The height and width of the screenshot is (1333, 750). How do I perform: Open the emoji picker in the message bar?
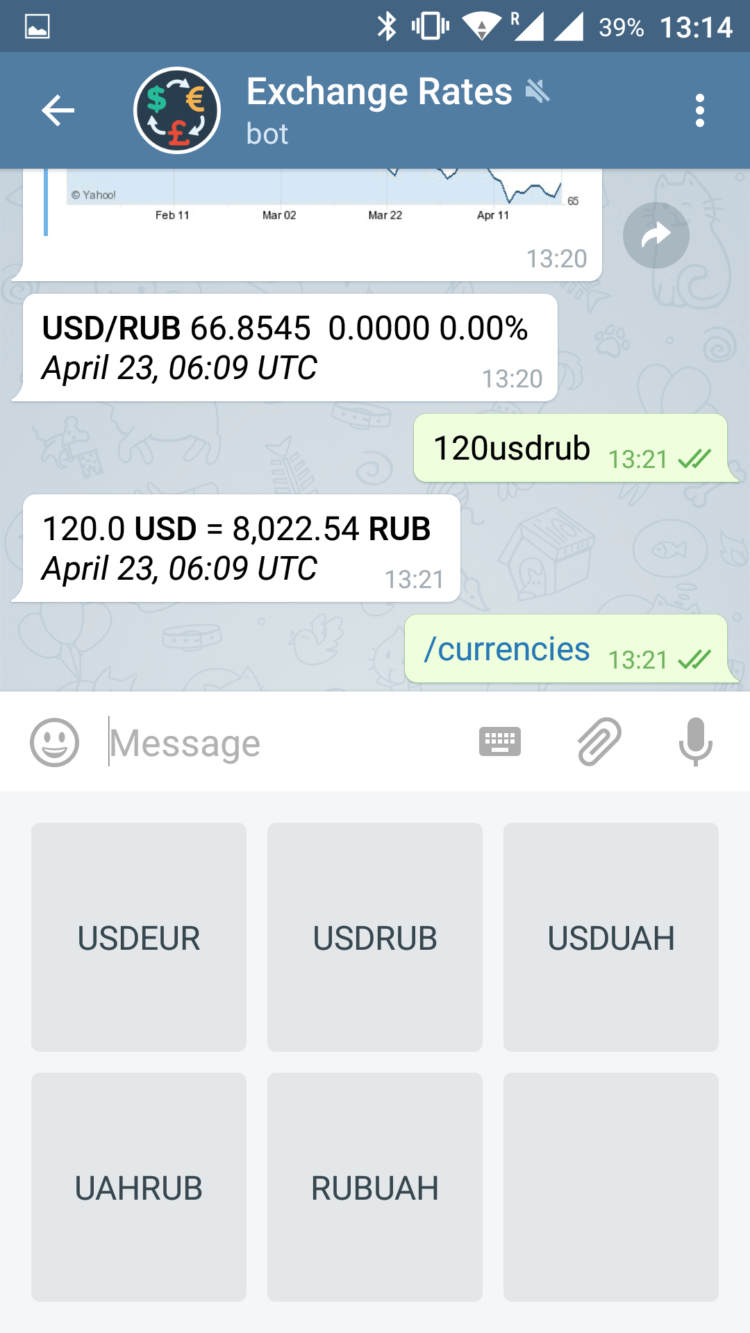point(55,742)
